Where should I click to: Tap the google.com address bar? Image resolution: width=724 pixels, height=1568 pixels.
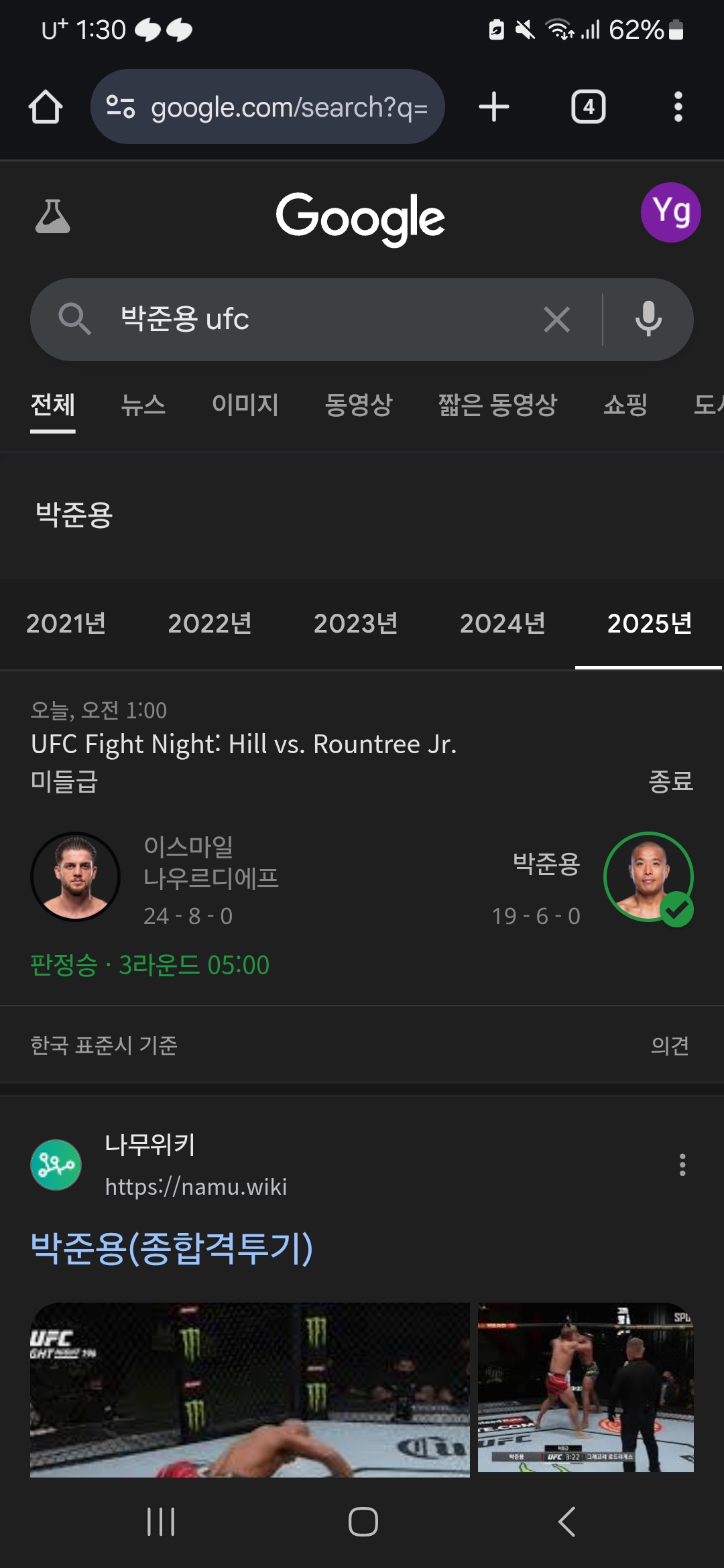coord(267,107)
